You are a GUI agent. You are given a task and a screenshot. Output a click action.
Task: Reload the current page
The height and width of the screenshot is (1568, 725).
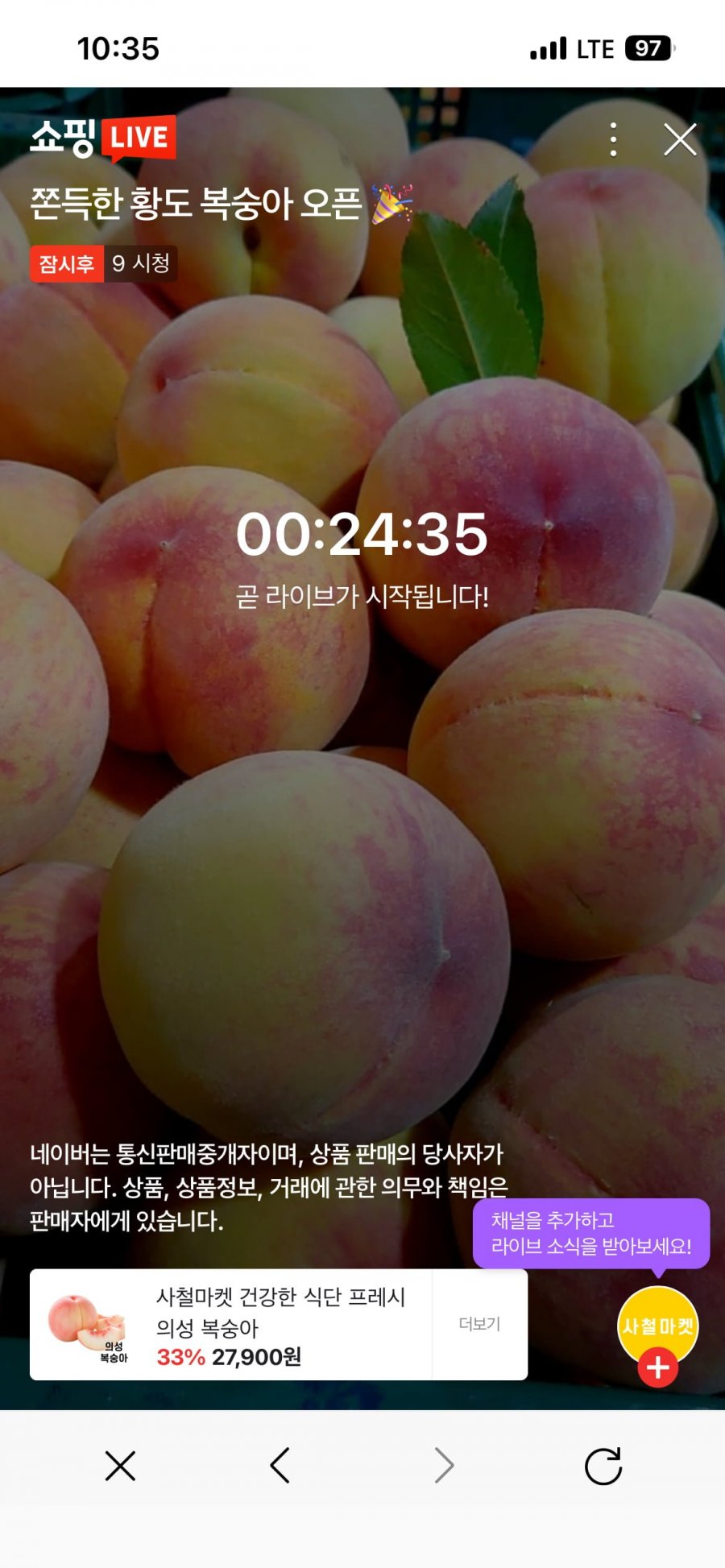pyautogui.click(x=603, y=1466)
